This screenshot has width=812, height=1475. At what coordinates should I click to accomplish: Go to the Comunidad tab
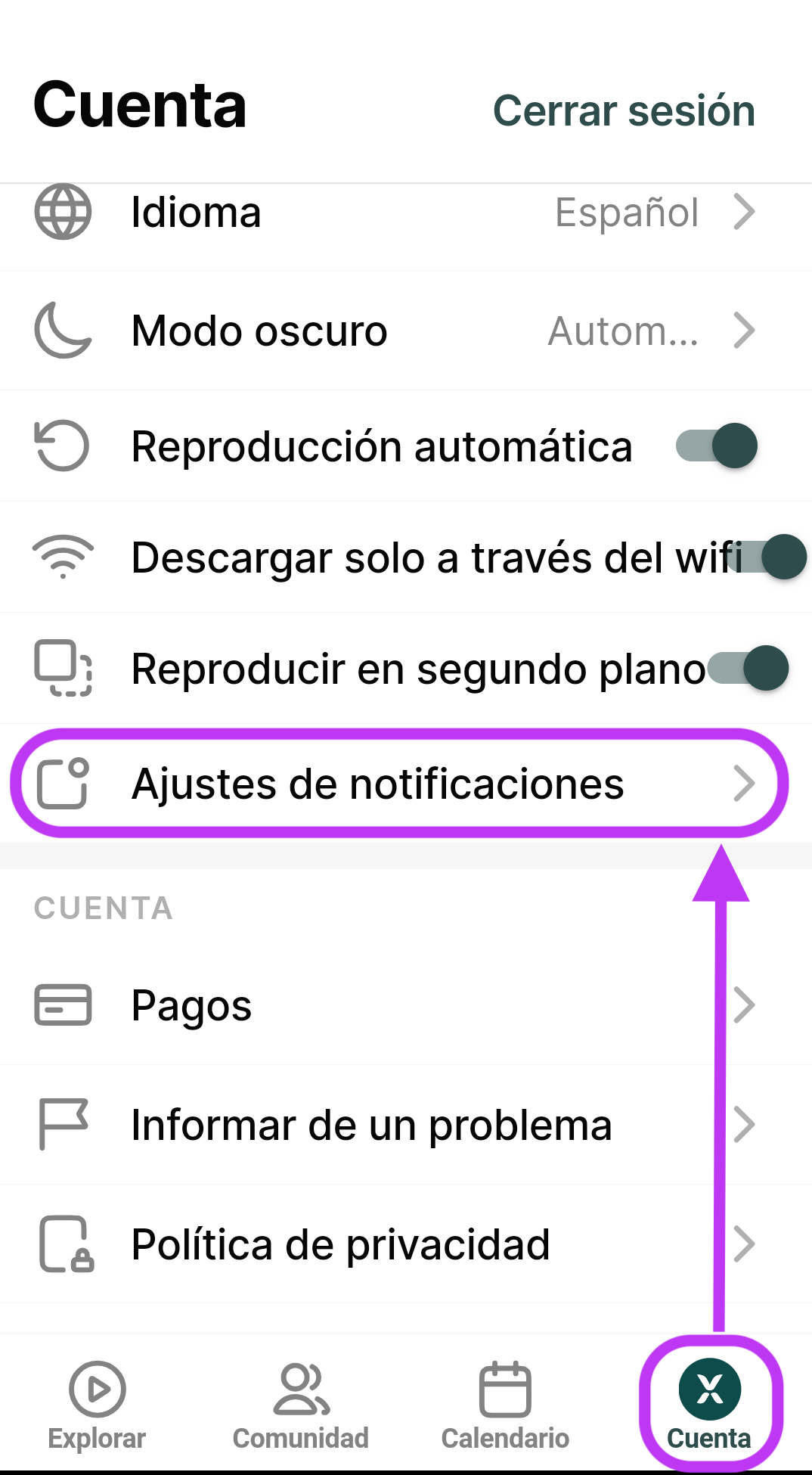pos(301,1405)
